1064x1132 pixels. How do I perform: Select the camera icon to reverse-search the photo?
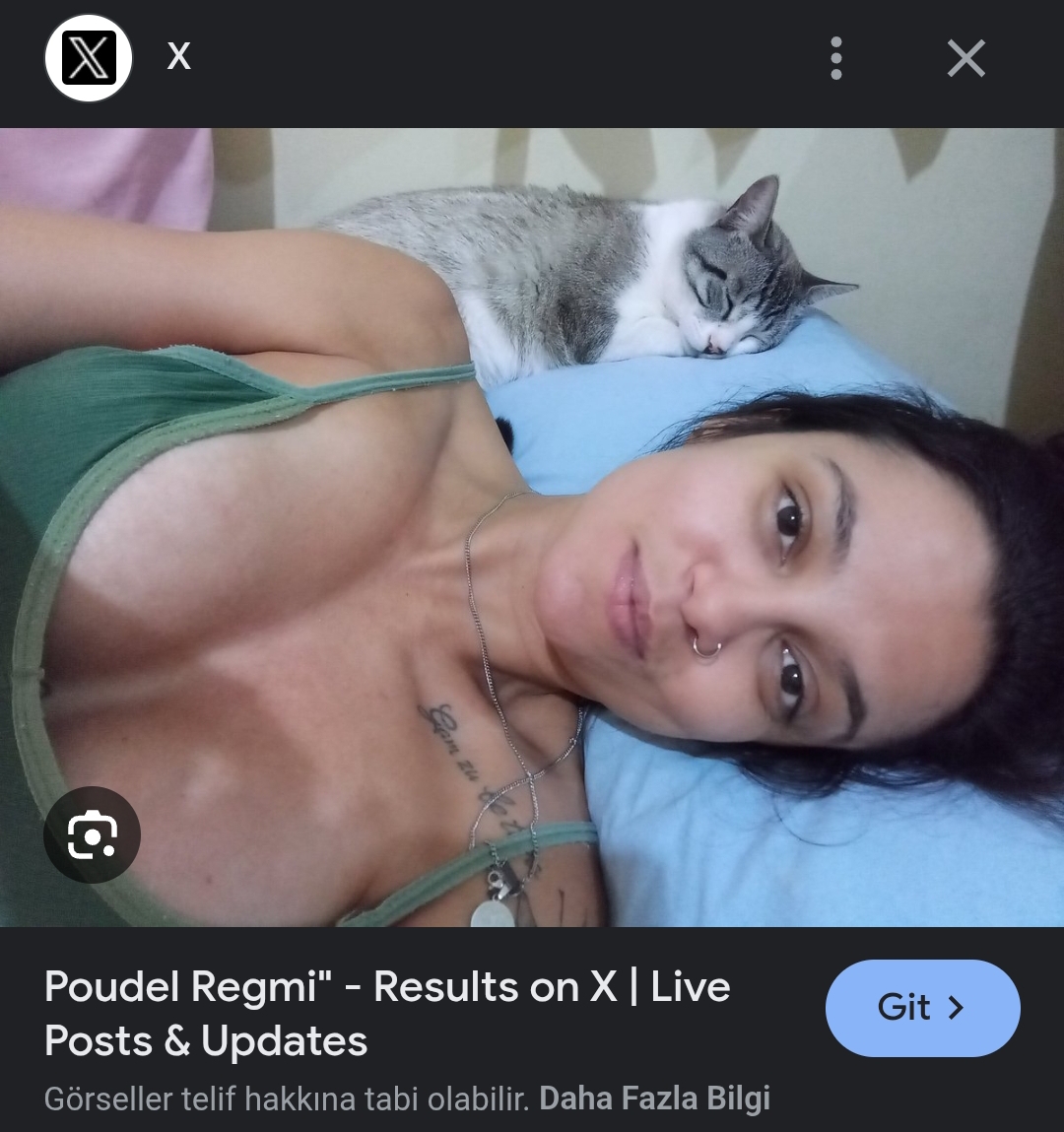[x=93, y=833]
